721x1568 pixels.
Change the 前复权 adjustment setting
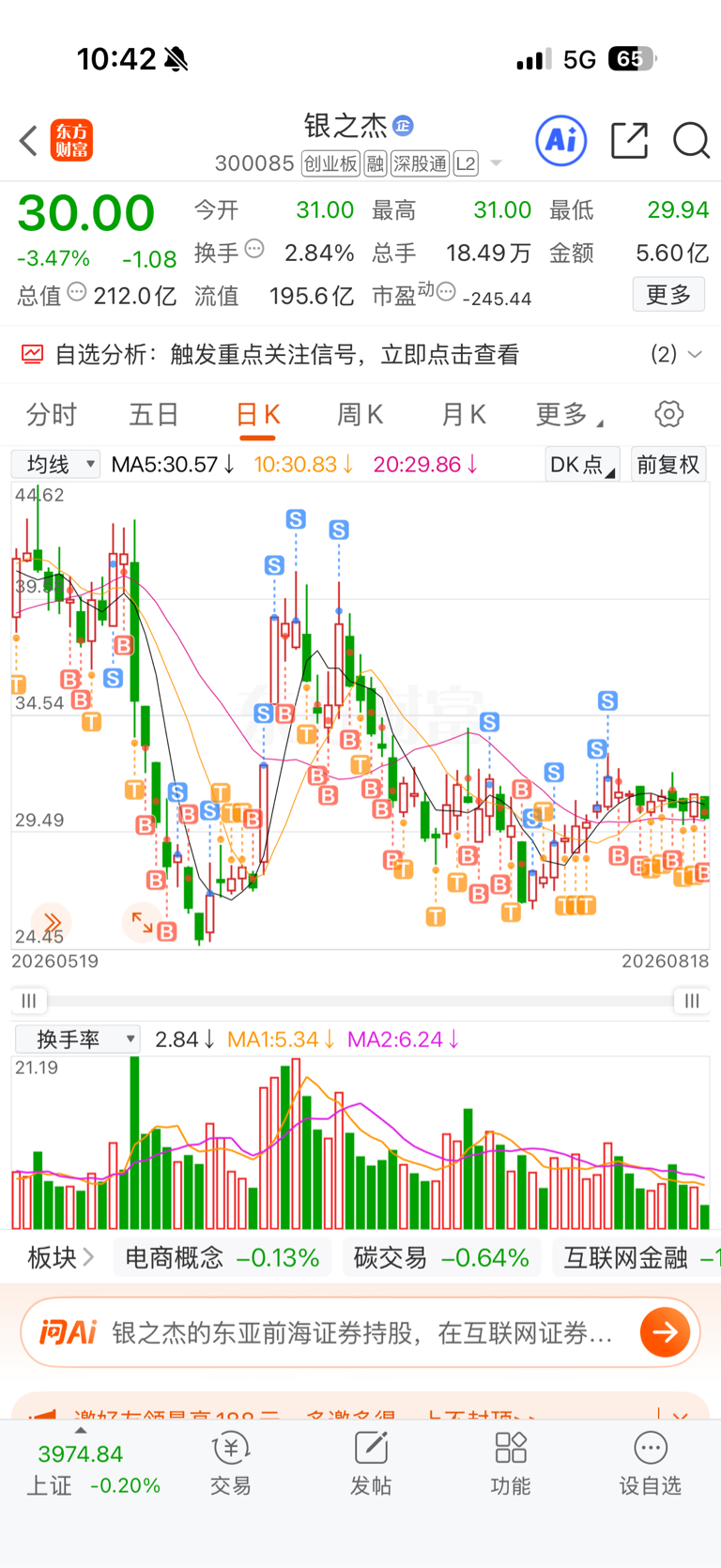[x=668, y=464]
